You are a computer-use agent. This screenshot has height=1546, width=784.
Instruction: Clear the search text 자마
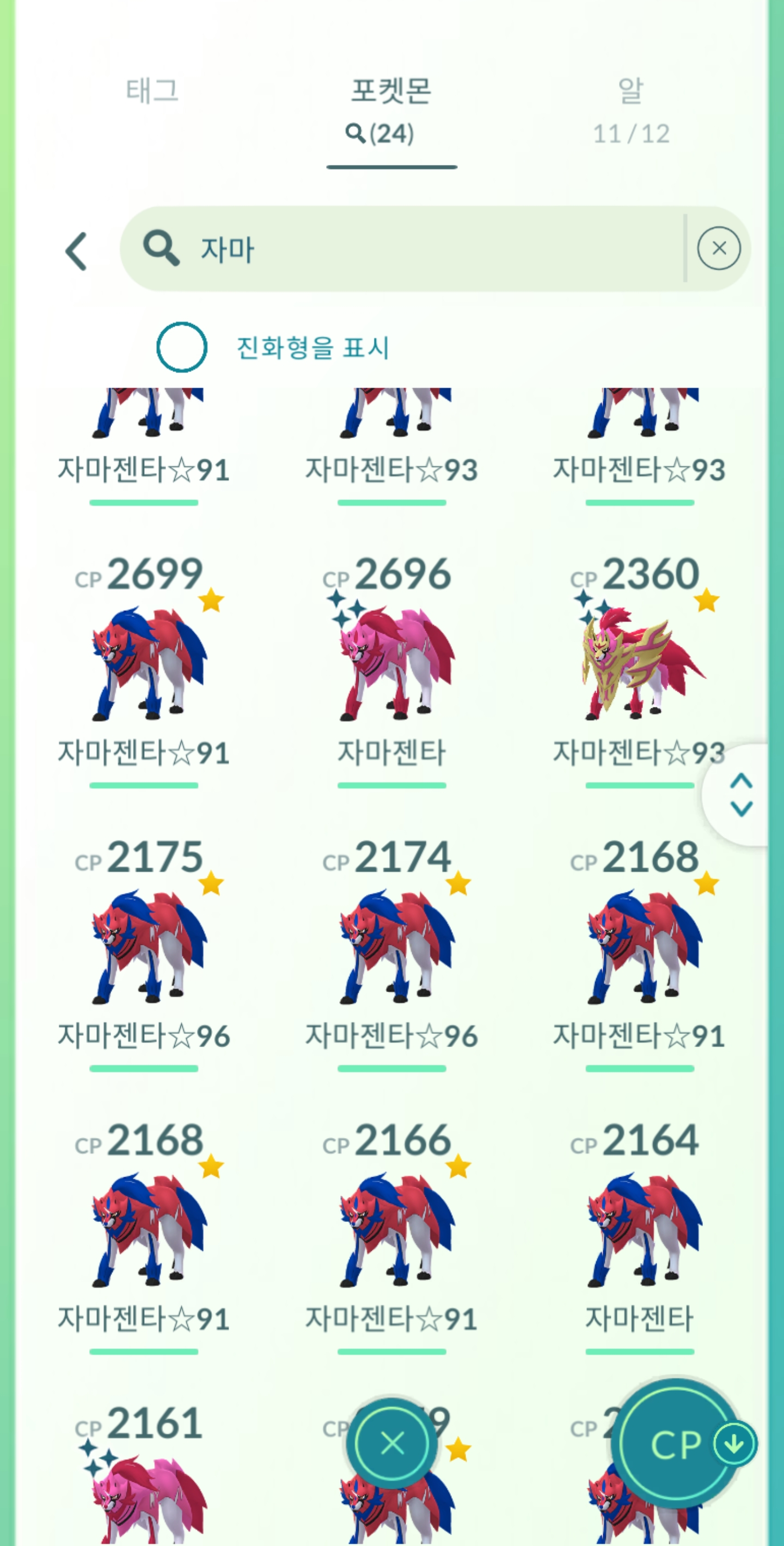tap(718, 248)
